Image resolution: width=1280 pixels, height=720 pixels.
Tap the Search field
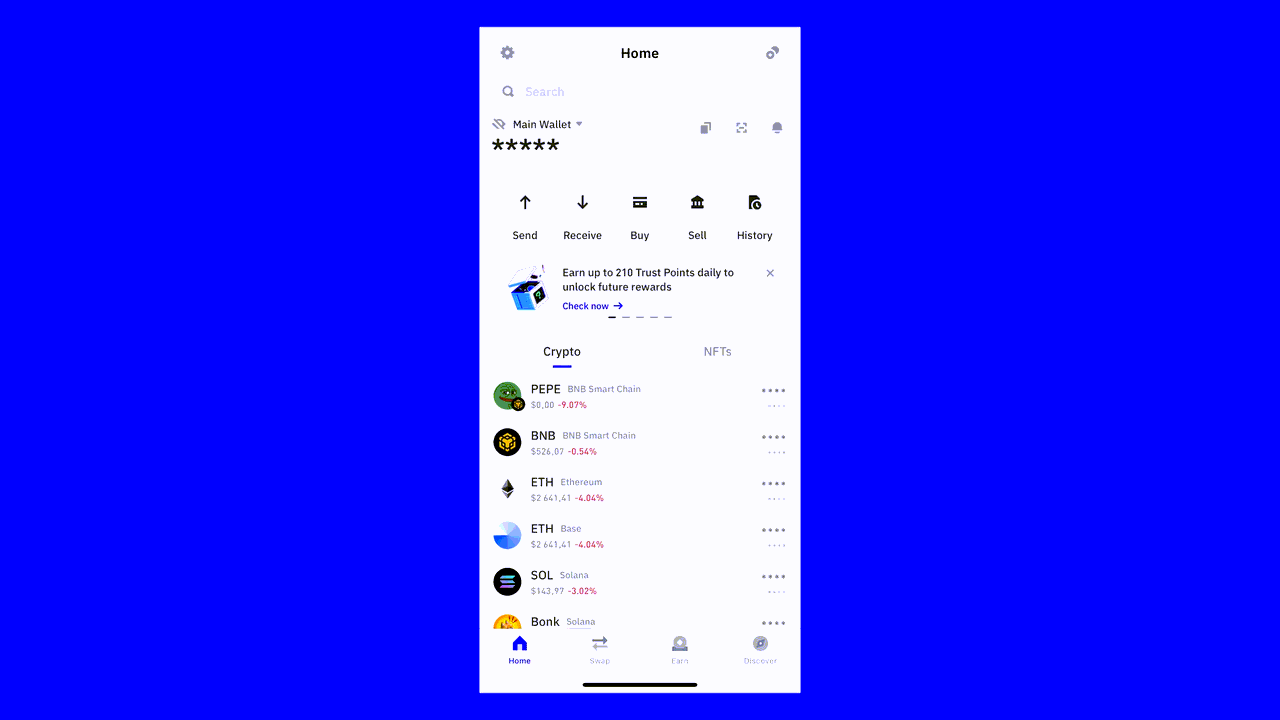pyautogui.click(x=640, y=92)
